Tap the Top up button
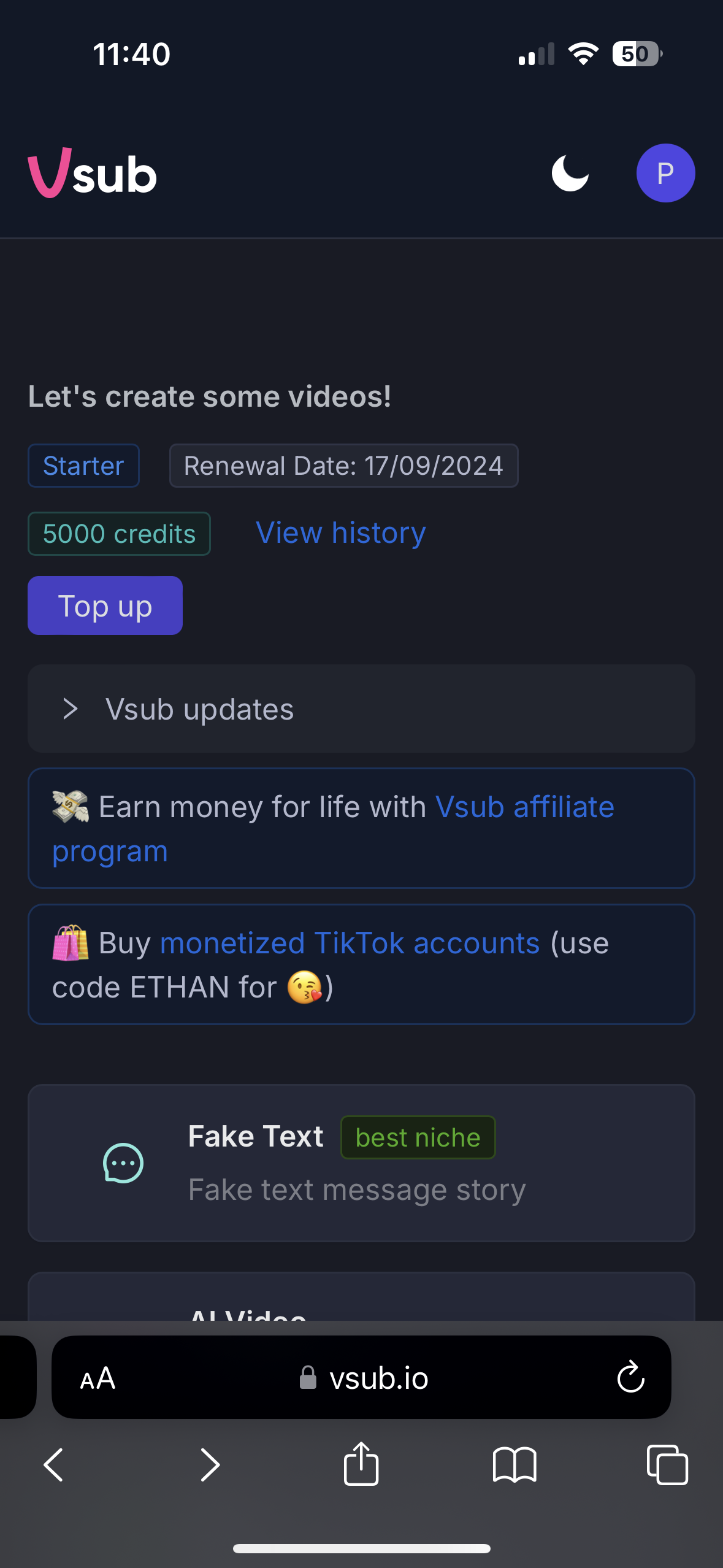The image size is (723, 1568). point(105,605)
